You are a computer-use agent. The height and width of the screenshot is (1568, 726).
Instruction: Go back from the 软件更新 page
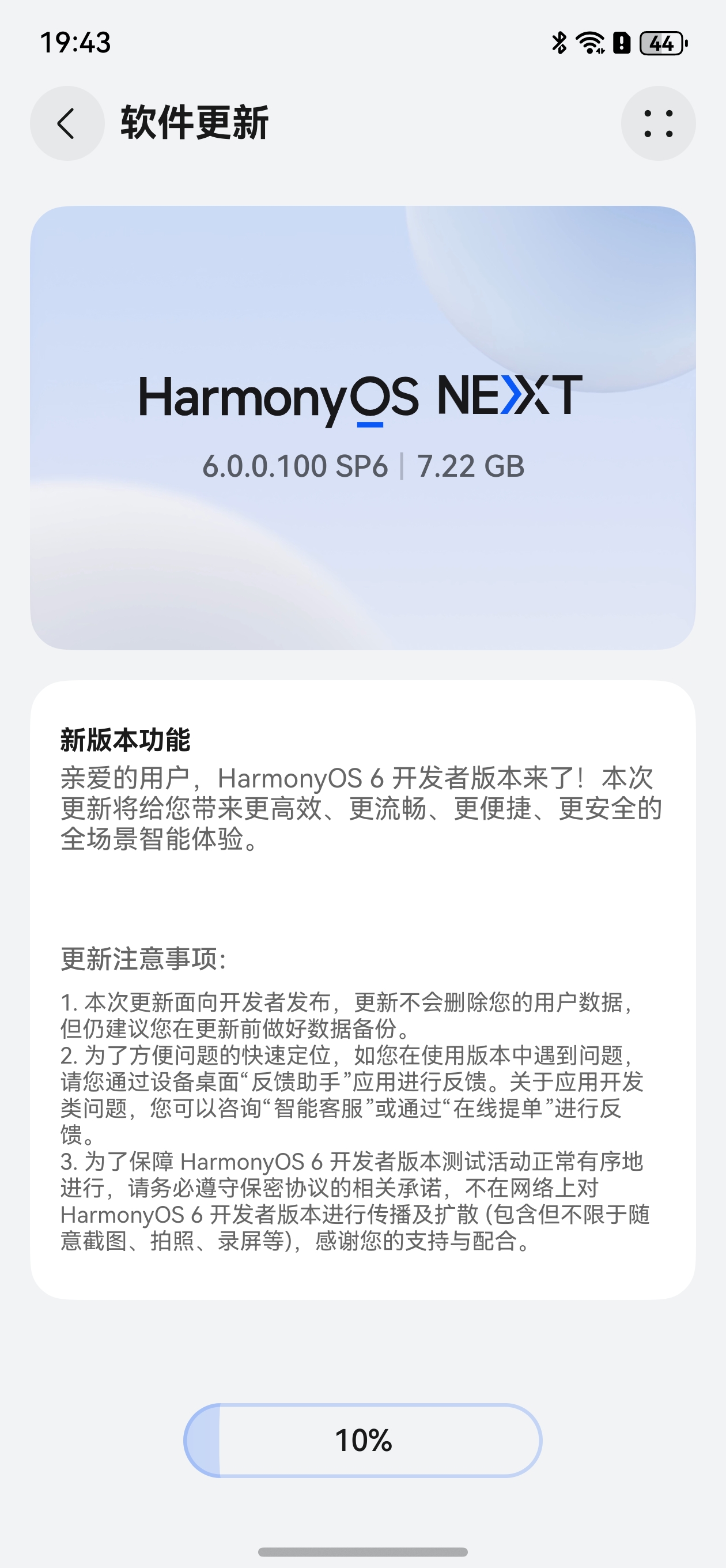67,123
